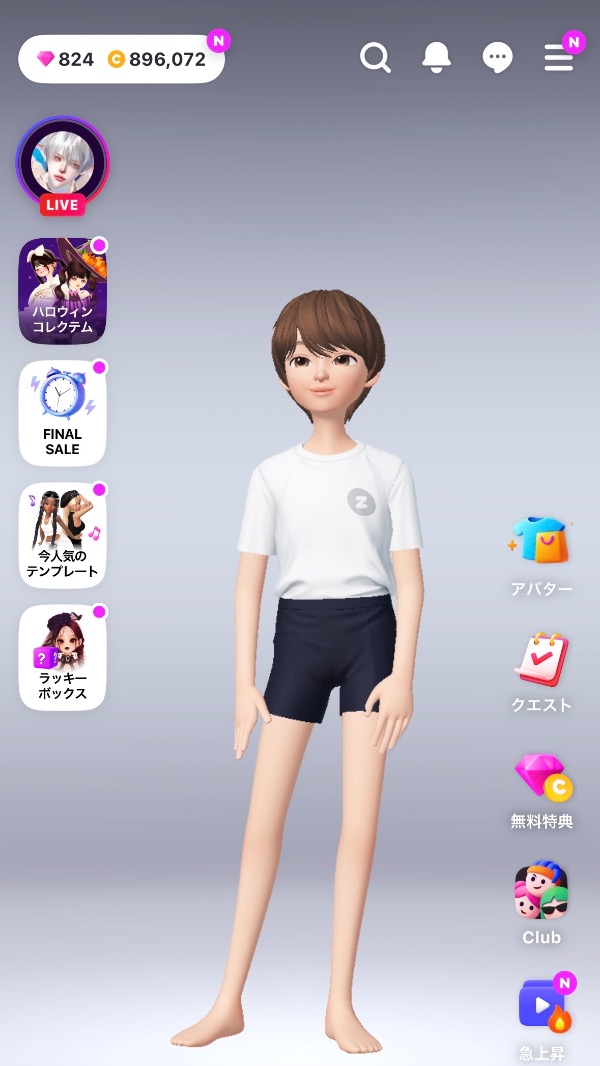Open the chat messages bubble
This screenshot has height=1066, width=600.
coord(497,58)
